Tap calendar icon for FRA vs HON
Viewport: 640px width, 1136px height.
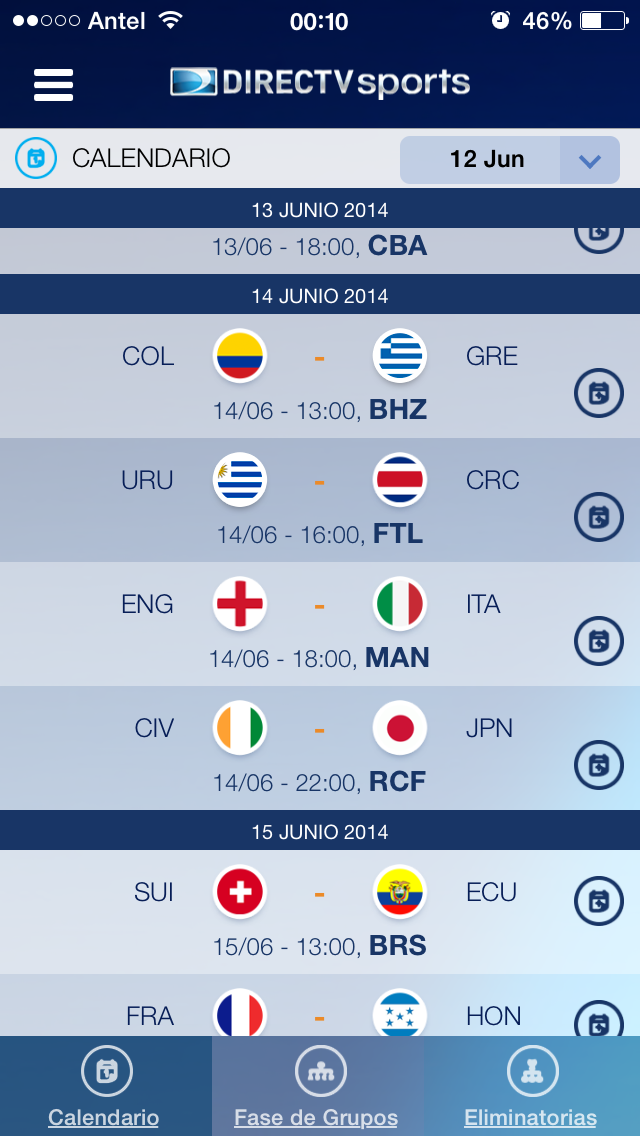[599, 1020]
